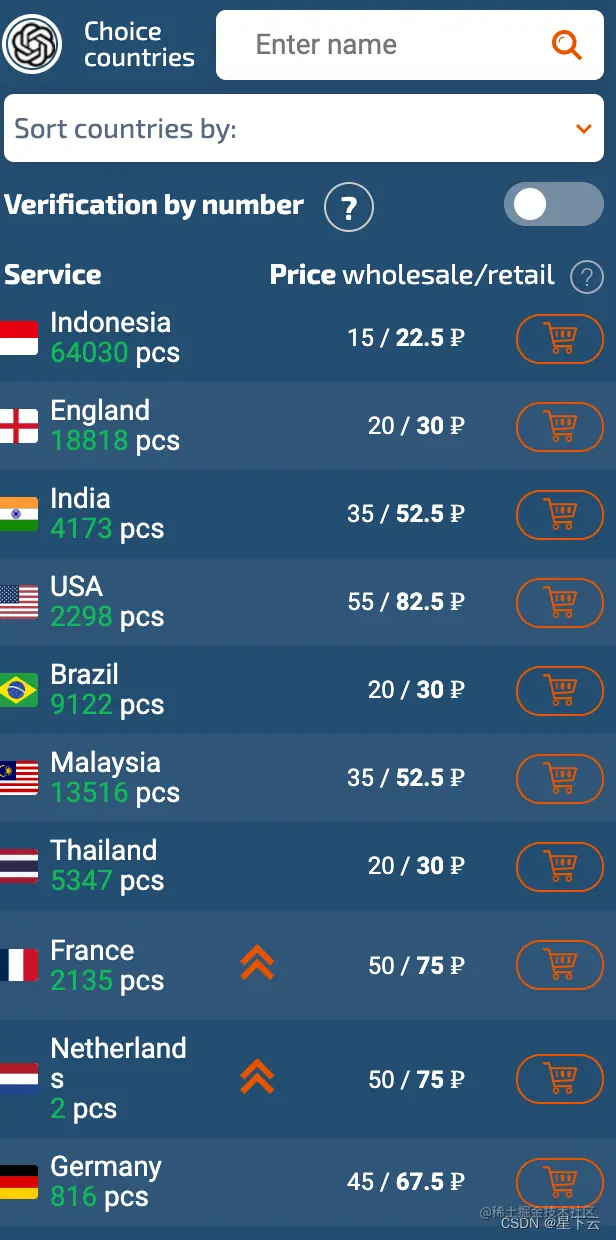Expand the Sort countries by dropdown
Viewport: 616px width, 1240px height.
304,128
